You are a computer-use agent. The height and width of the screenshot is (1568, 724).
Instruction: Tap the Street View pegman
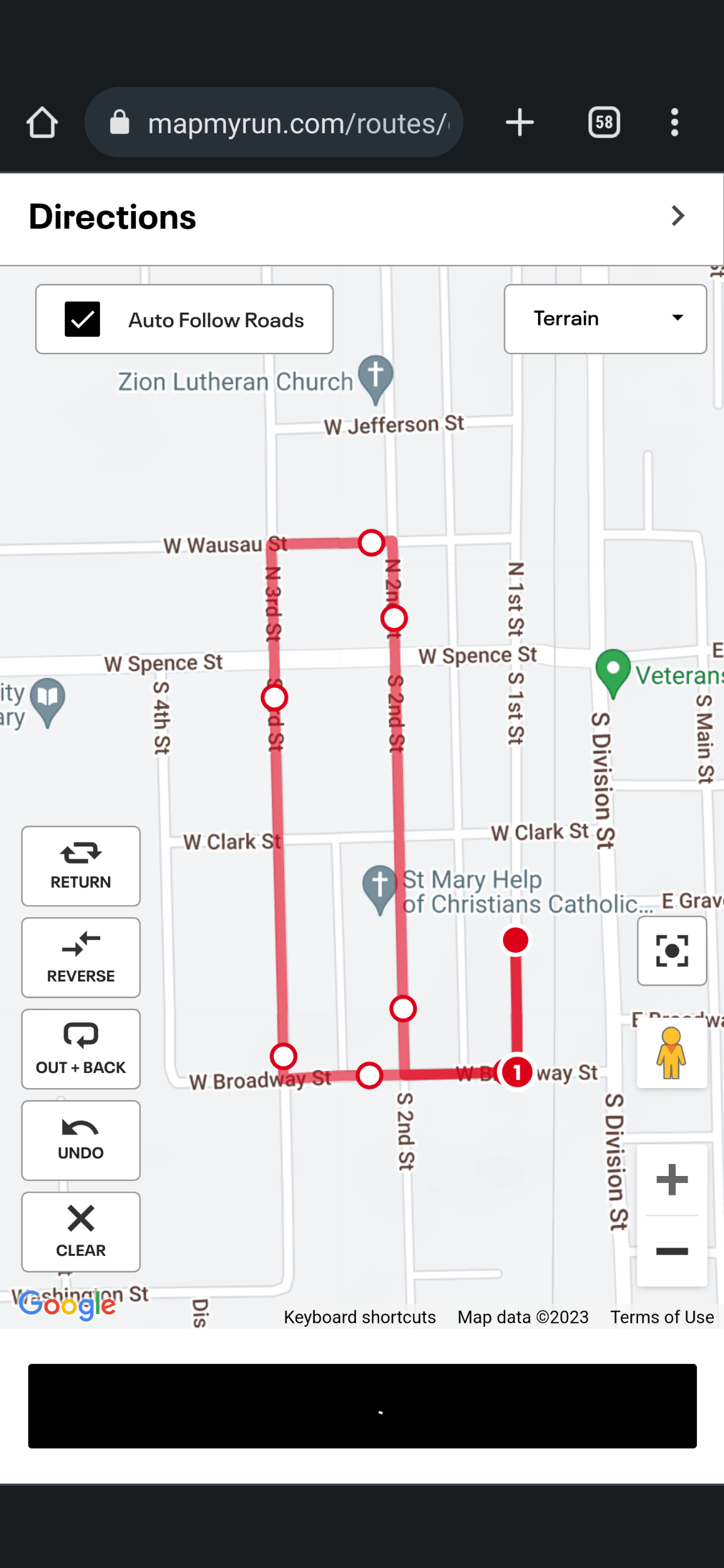pyautogui.click(x=671, y=1053)
